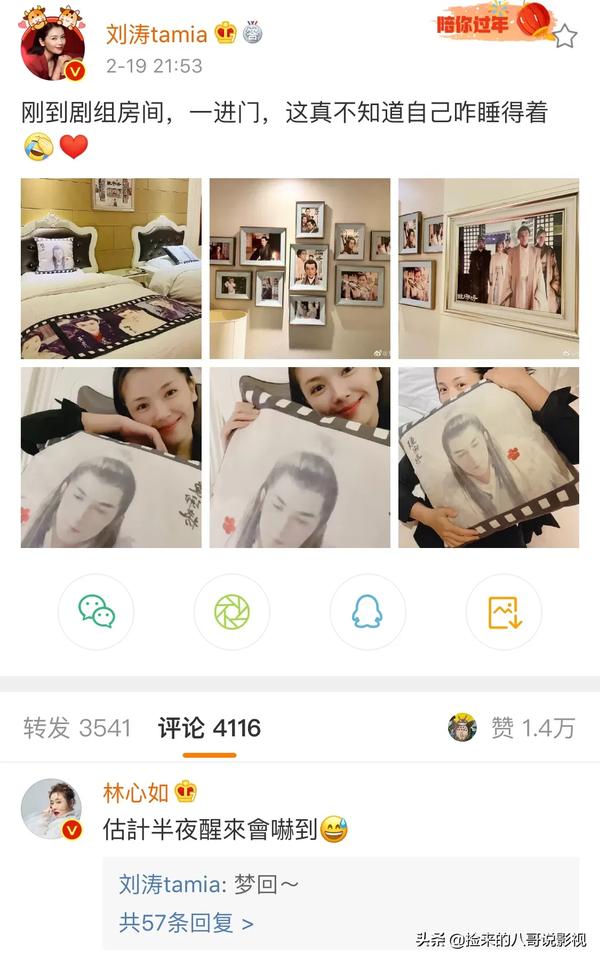Image resolution: width=600 pixels, height=961 pixels.
Task: Open the fourth photo selfie with pillow
Action: point(111,457)
